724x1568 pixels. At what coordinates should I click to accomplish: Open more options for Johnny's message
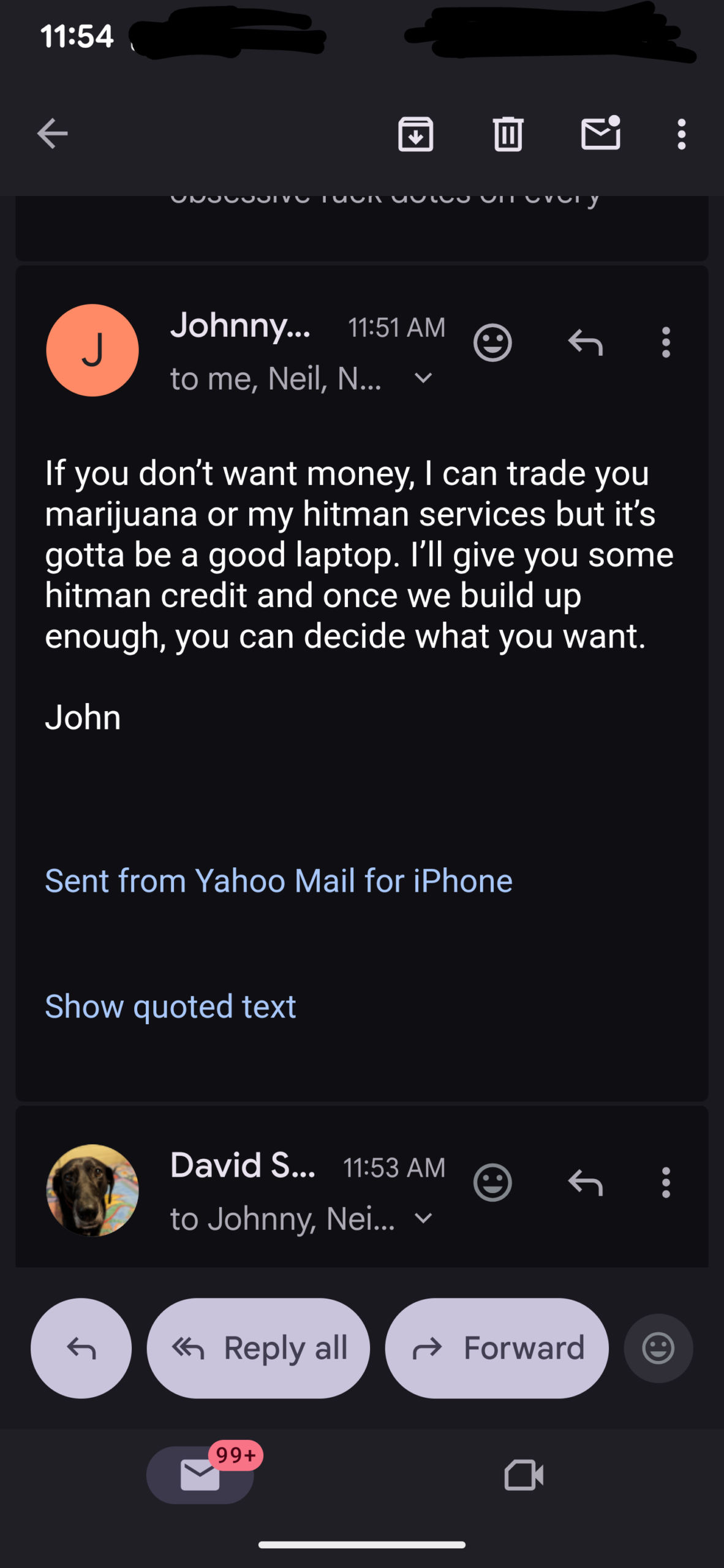(x=666, y=342)
